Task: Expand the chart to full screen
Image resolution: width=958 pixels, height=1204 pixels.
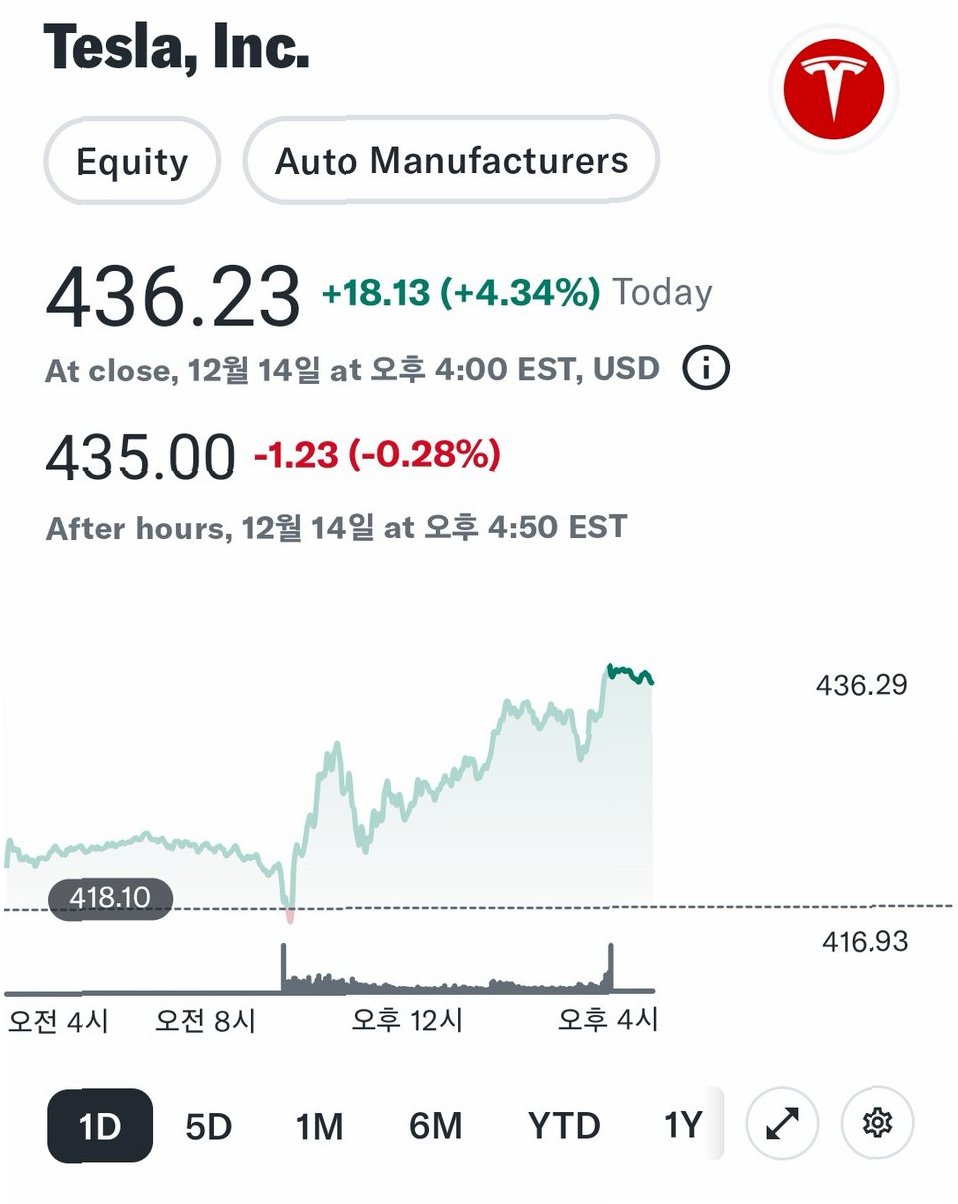Action: click(782, 1125)
